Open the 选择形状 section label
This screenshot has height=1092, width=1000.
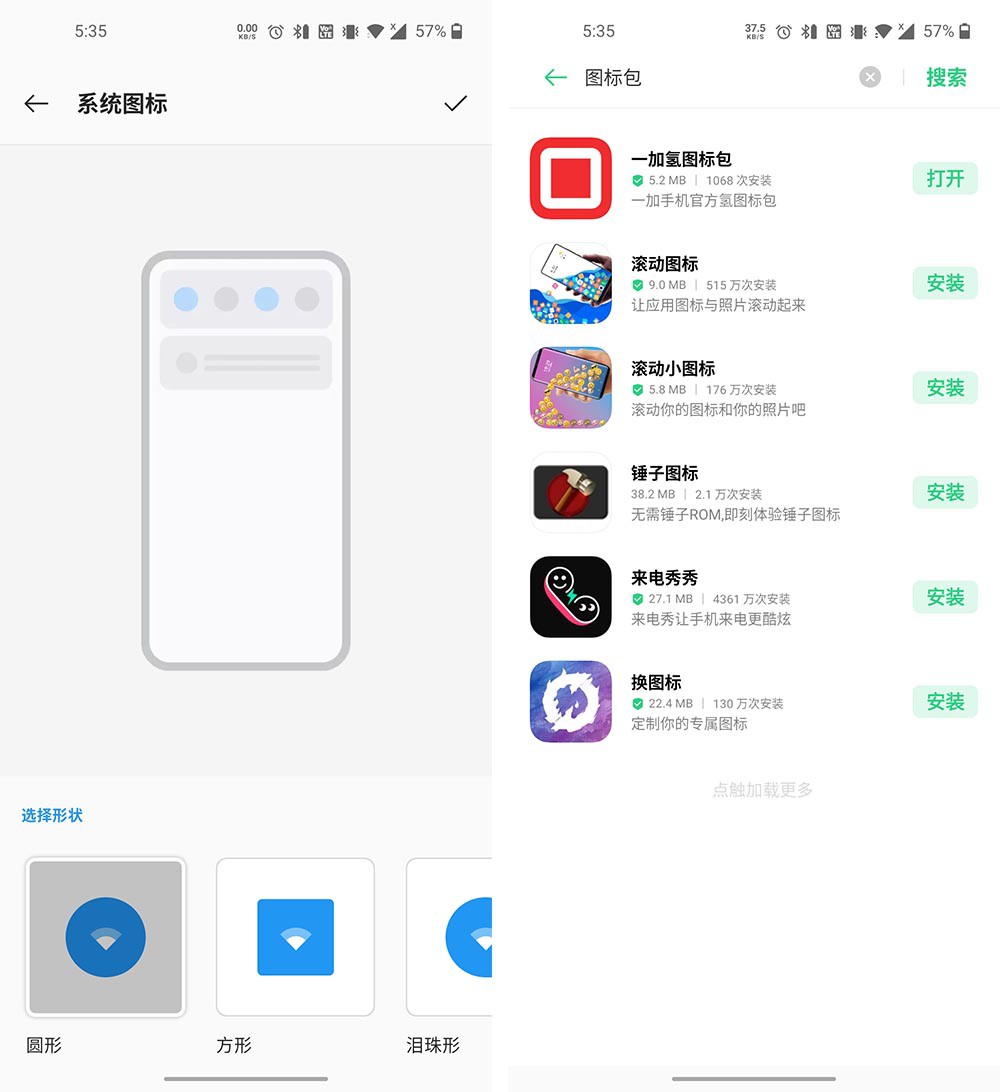pos(51,815)
